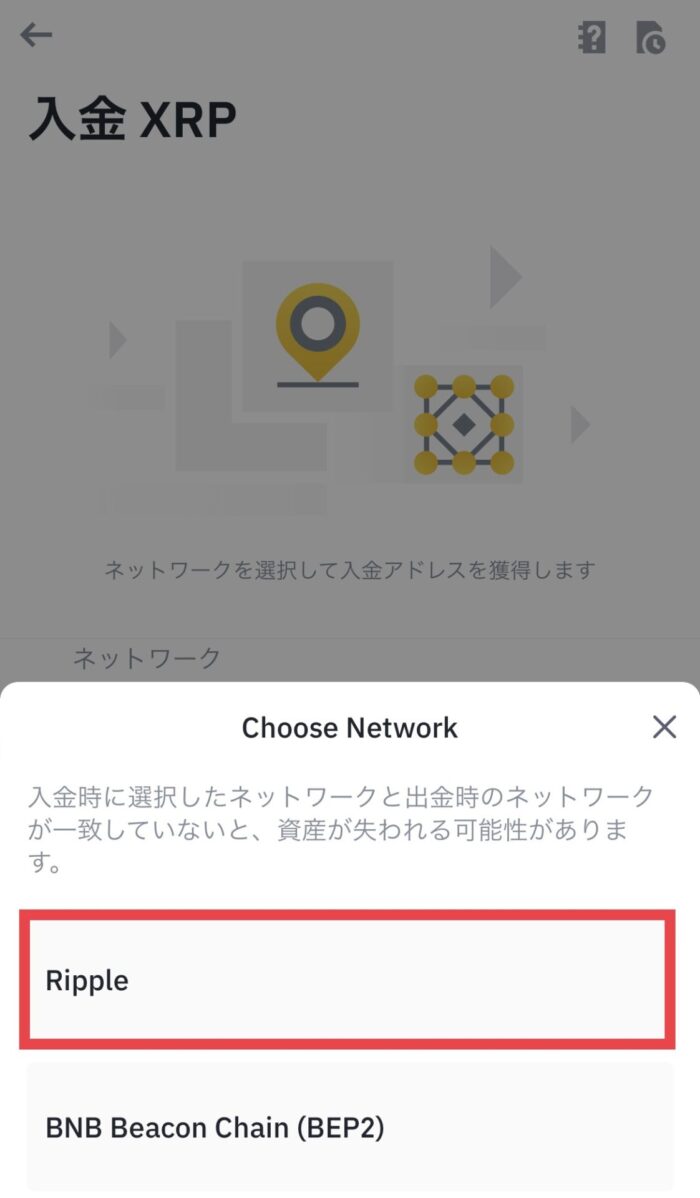
Task: Open the deposit help guide icon
Action: tap(592, 38)
